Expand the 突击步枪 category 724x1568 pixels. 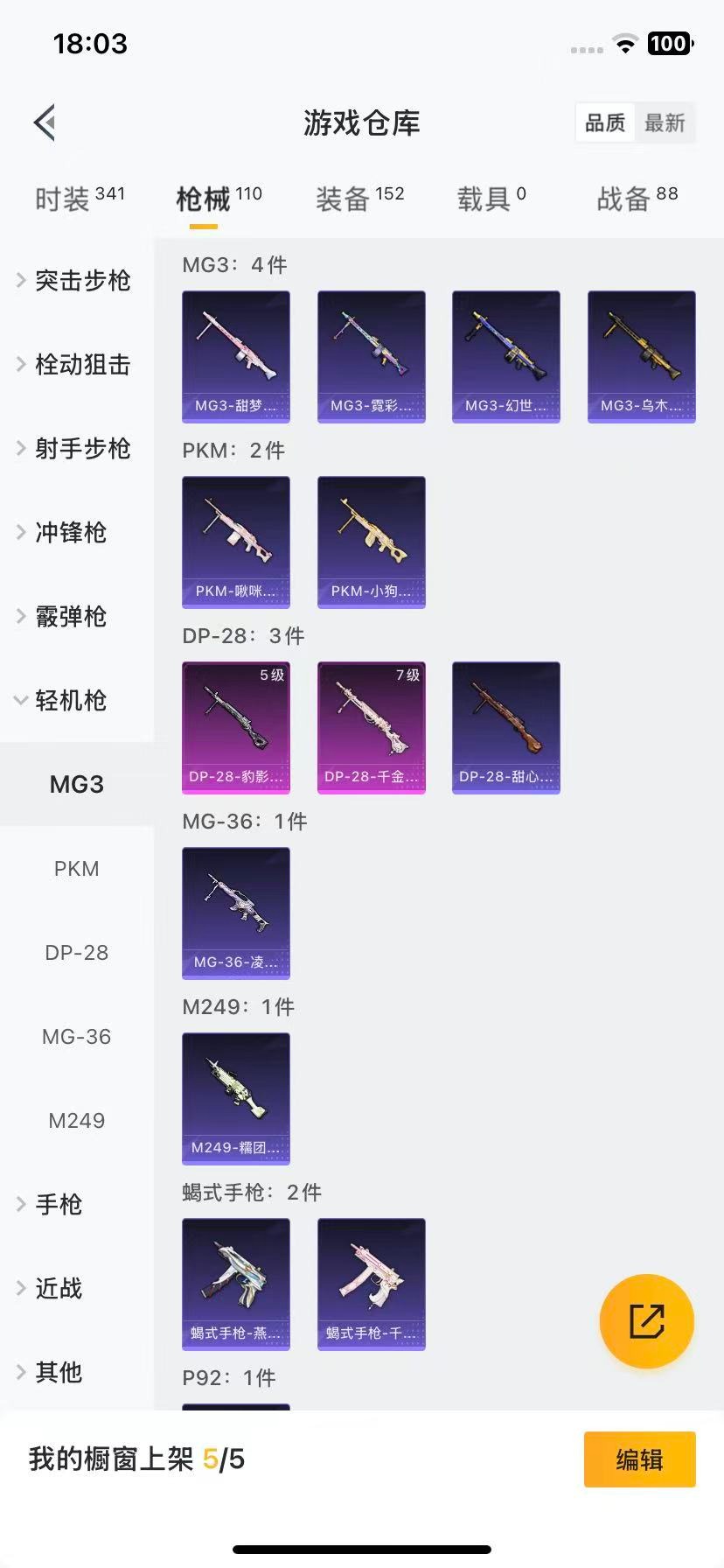pos(81,281)
